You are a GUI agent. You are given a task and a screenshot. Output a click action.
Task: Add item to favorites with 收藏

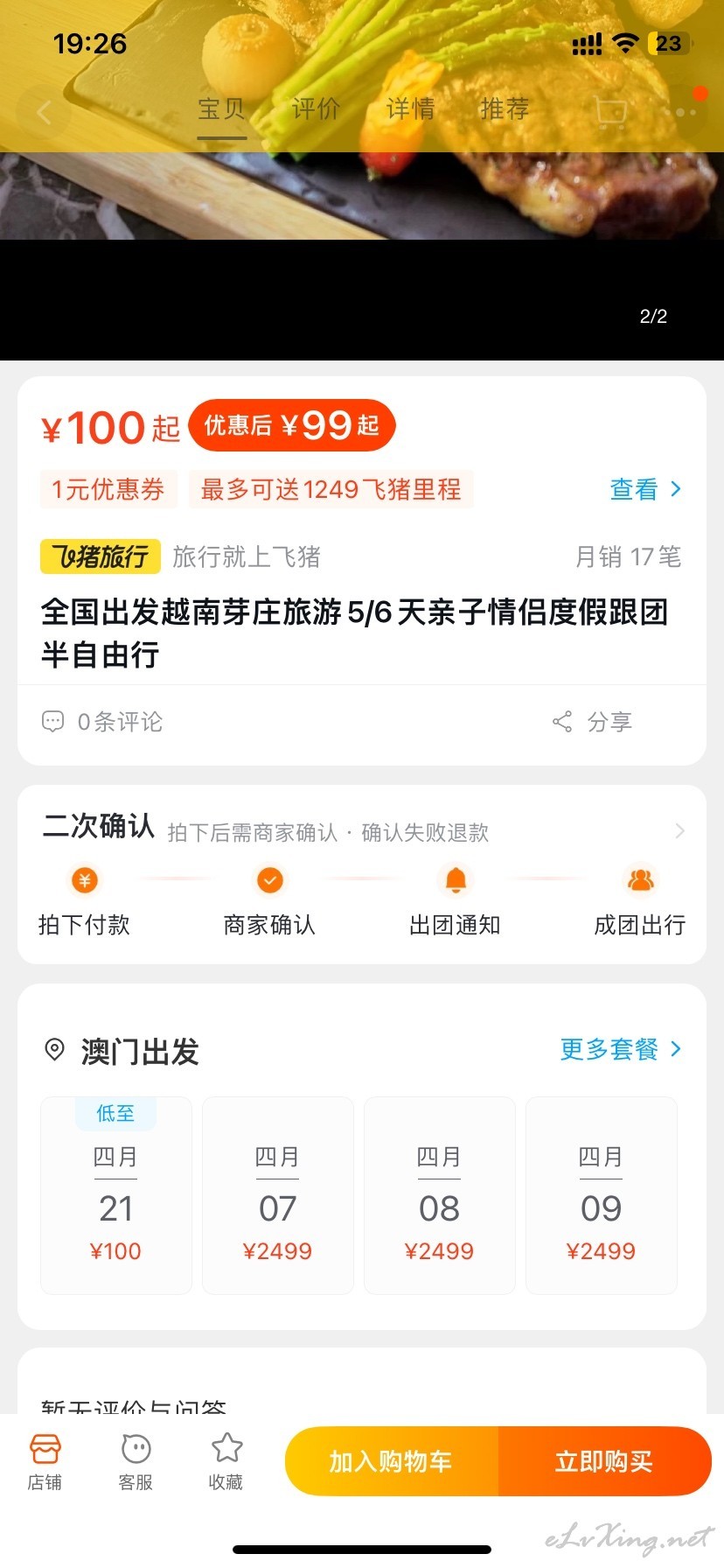click(226, 1462)
